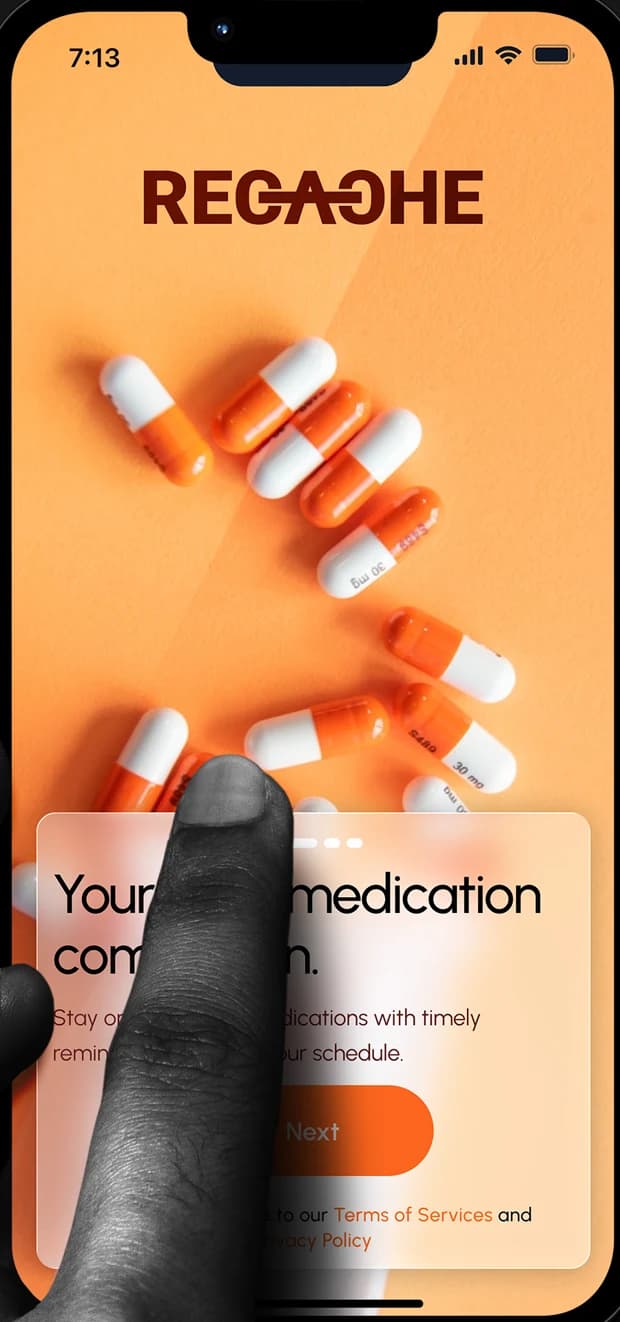Tap the orange Next button
This screenshot has height=1322, width=620.
313,1131
